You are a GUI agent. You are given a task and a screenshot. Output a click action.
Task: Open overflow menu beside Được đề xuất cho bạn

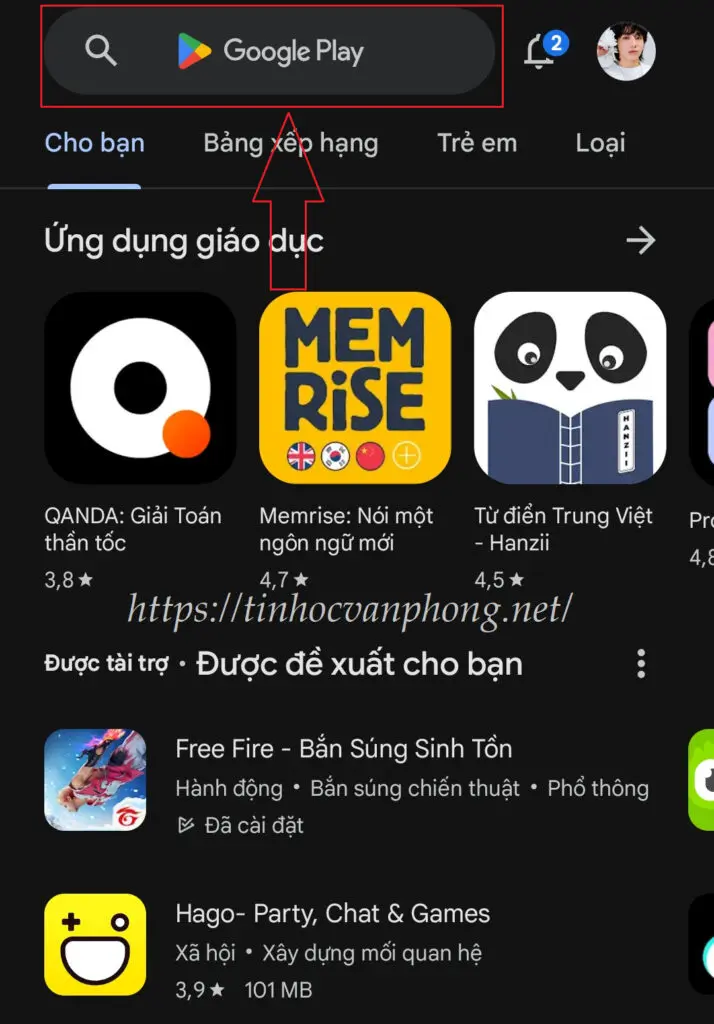[641, 663]
